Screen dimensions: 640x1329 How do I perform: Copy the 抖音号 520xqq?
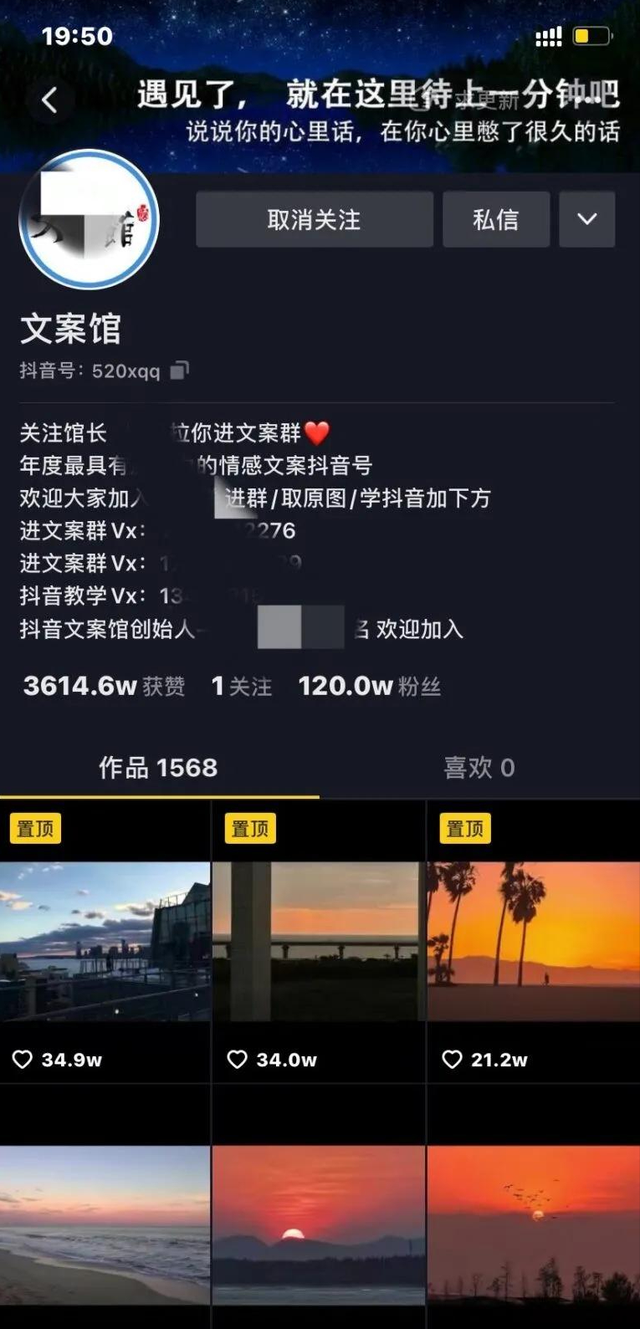(179, 371)
